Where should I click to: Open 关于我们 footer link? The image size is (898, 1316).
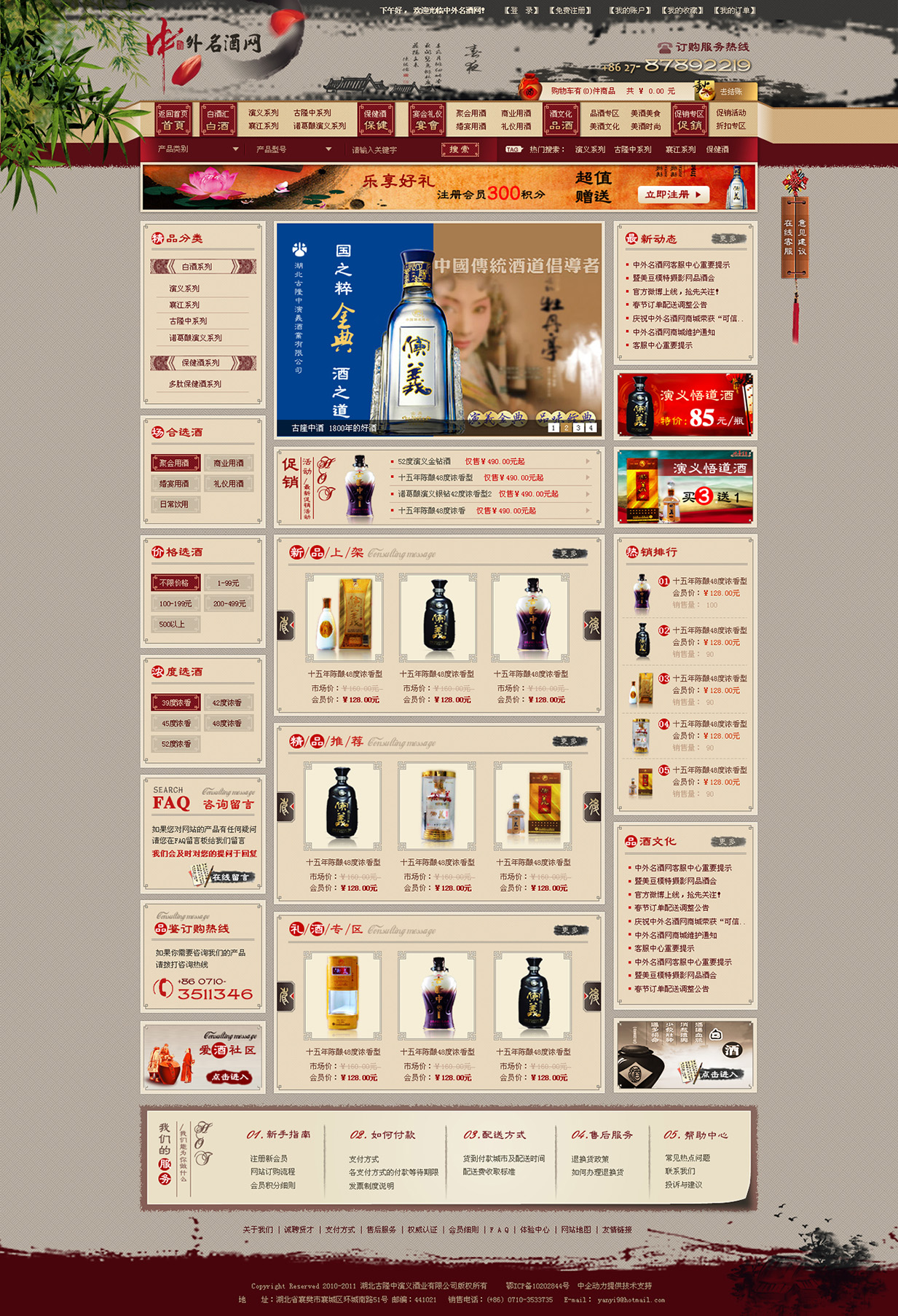[258, 1229]
